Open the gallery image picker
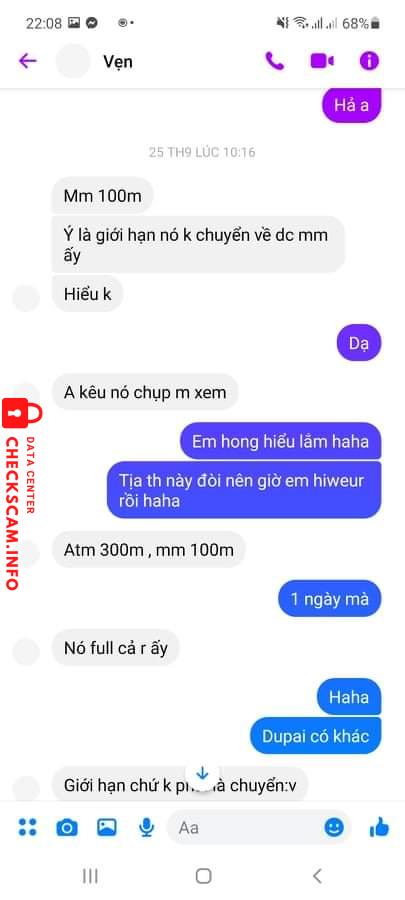This screenshot has width=405, height=900. [107, 827]
